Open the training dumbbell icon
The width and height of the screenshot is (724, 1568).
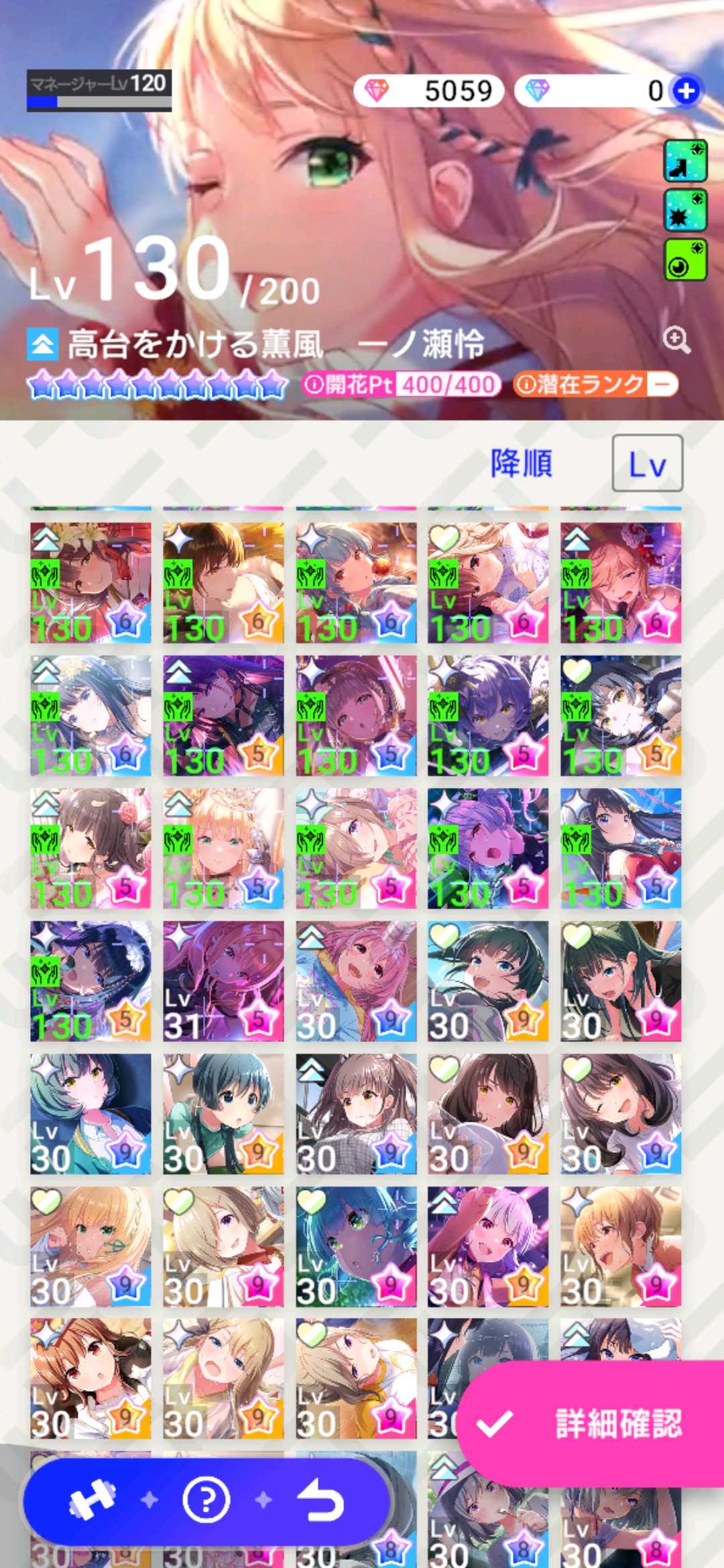tap(93, 1499)
